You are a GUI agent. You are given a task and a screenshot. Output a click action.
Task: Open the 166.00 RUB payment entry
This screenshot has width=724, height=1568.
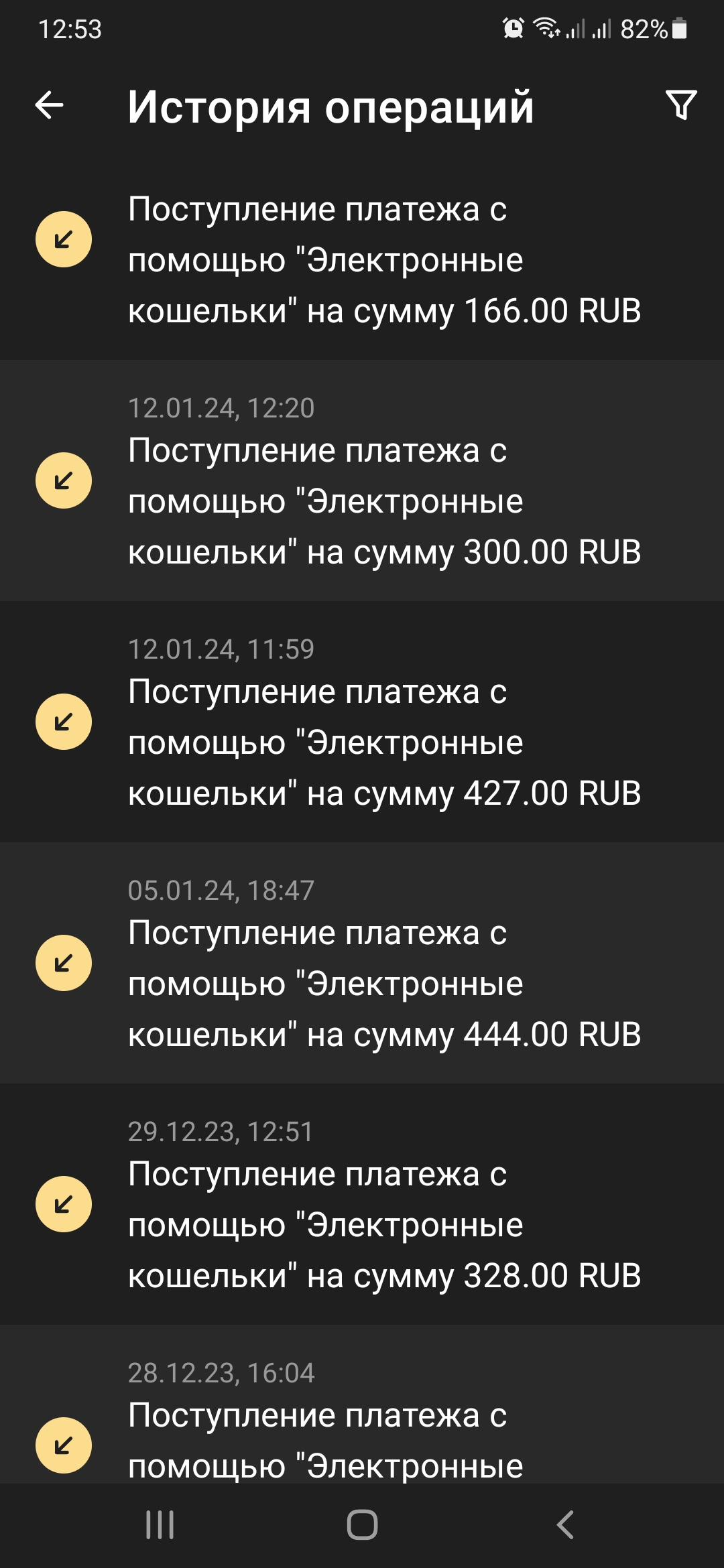pyautogui.click(x=383, y=260)
